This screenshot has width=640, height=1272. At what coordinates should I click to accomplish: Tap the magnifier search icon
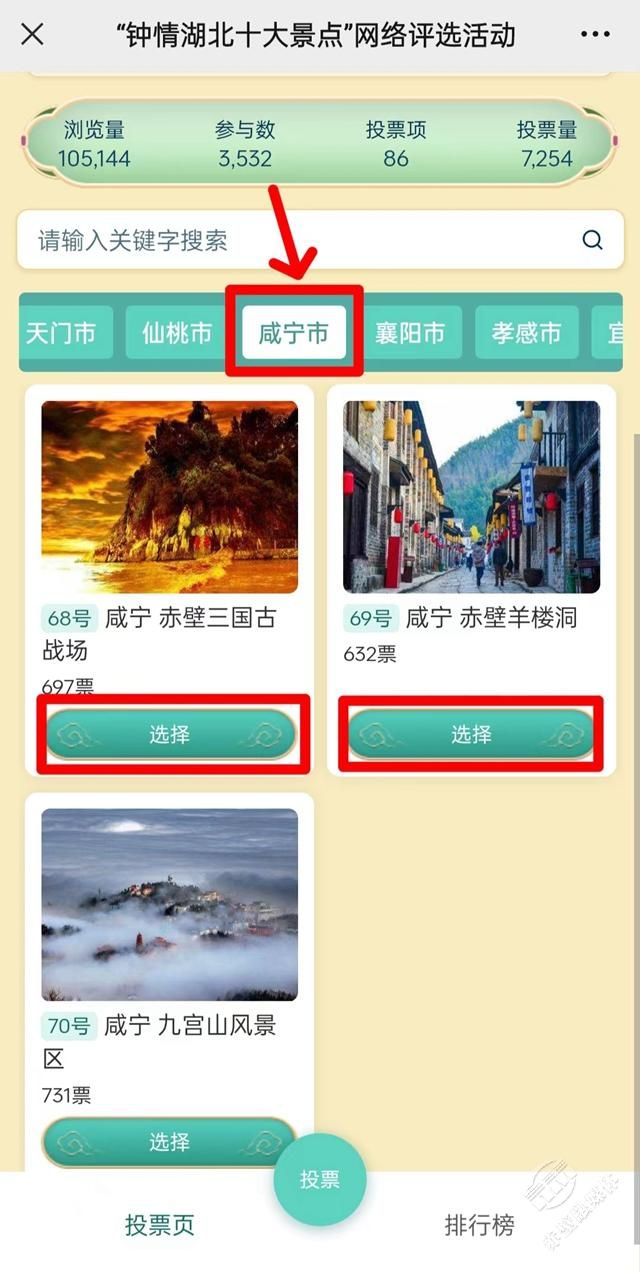click(593, 240)
